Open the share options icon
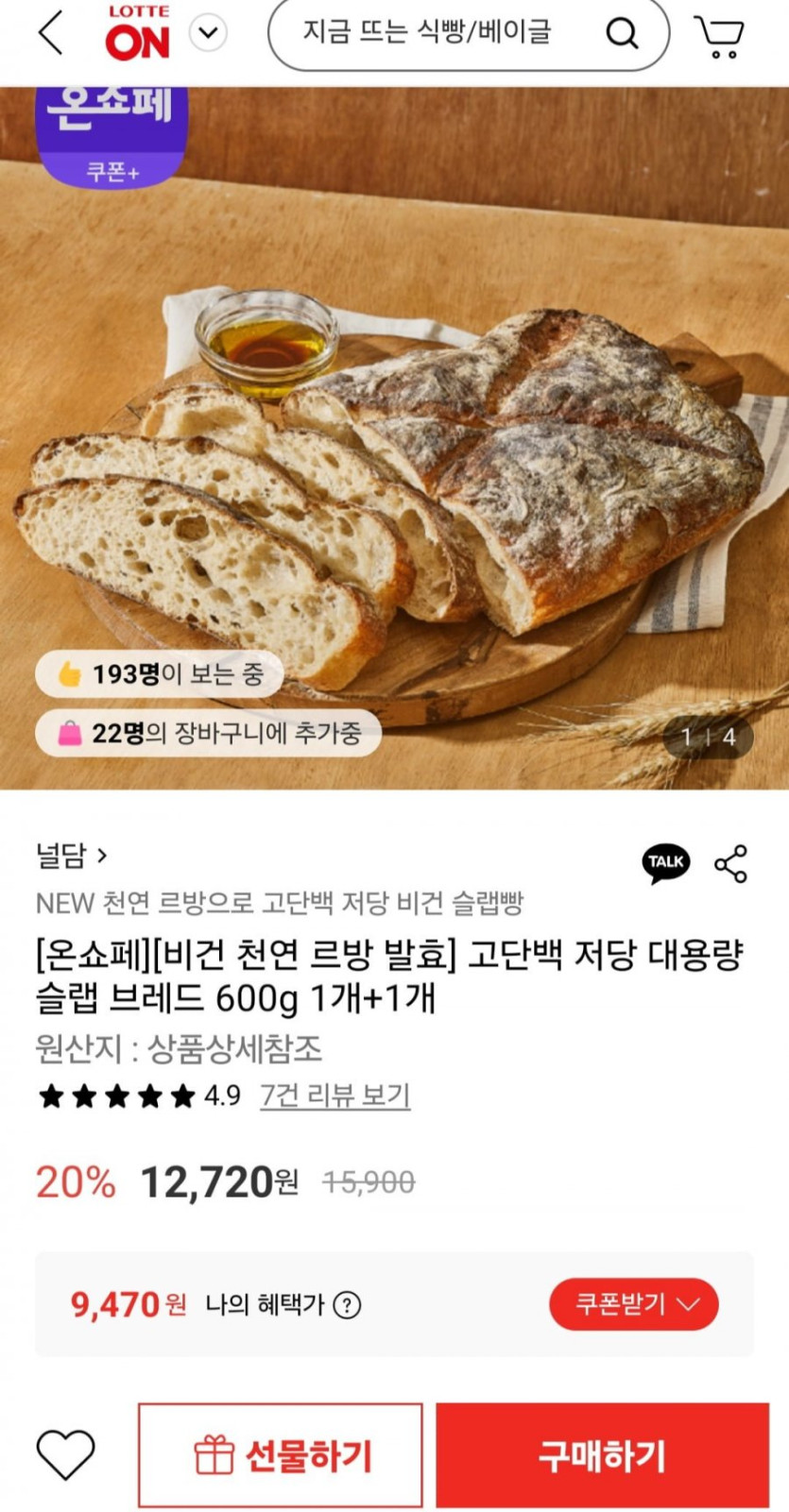 [x=730, y=863]
